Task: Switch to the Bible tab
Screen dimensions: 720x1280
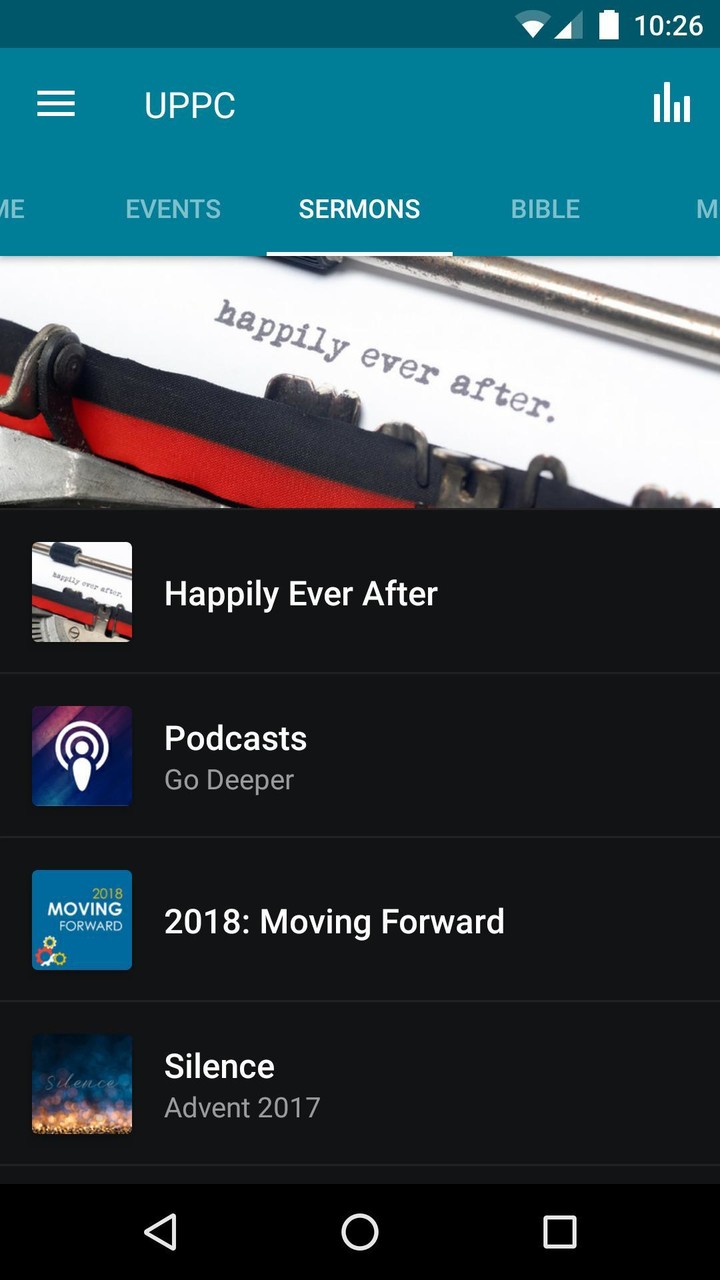Action: [x=545, y=209]
